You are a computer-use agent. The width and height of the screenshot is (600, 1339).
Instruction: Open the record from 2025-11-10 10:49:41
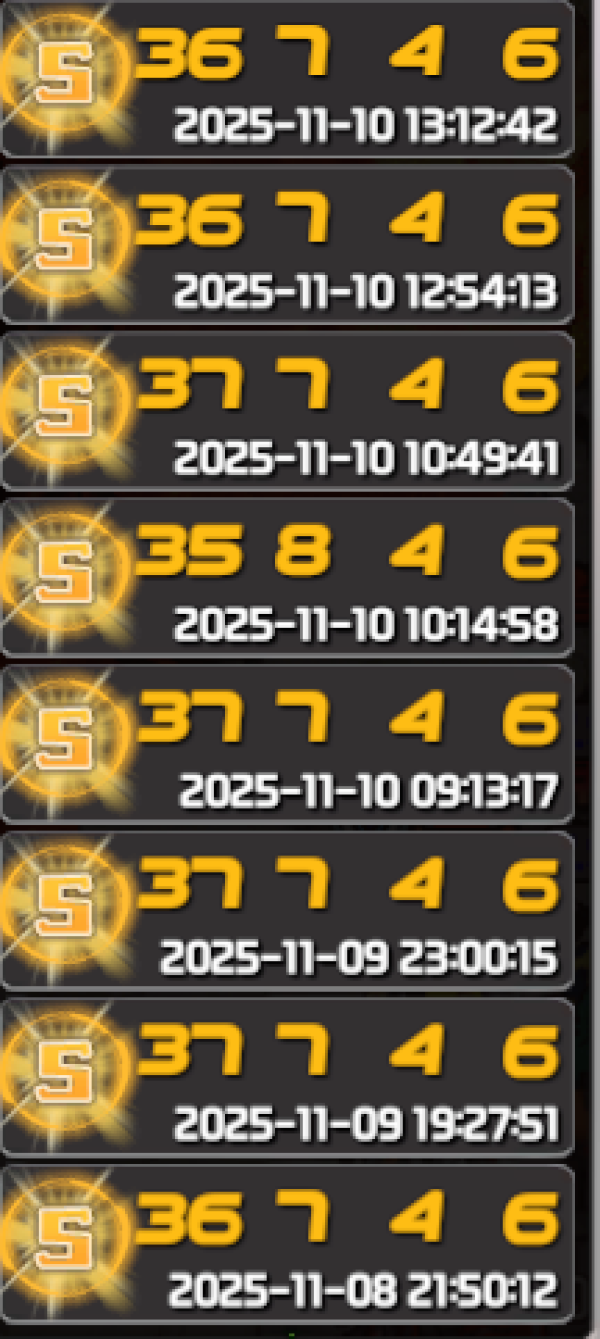[288, 412]
